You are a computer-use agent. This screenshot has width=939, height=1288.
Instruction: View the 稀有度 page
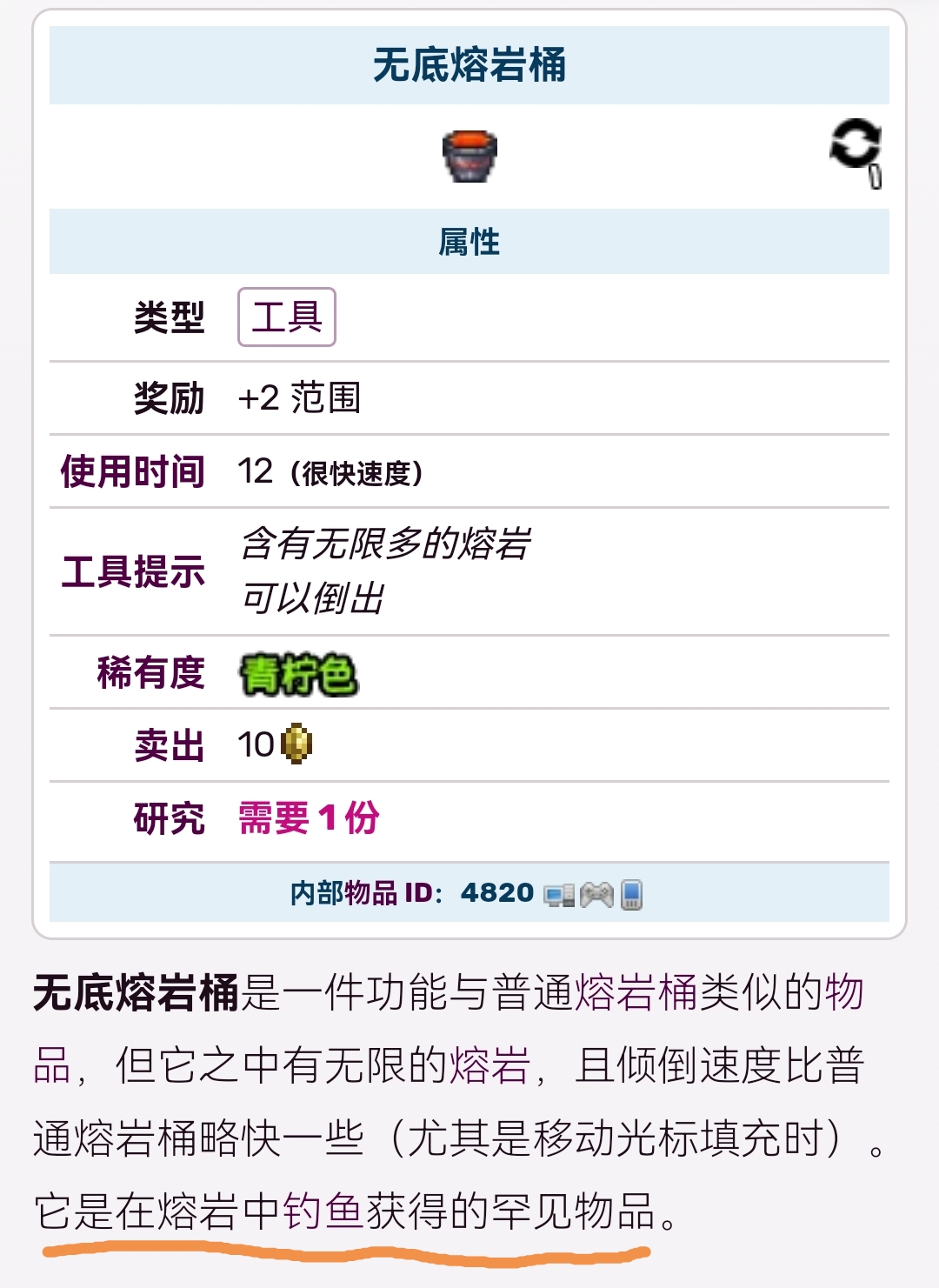pos(150,673)
